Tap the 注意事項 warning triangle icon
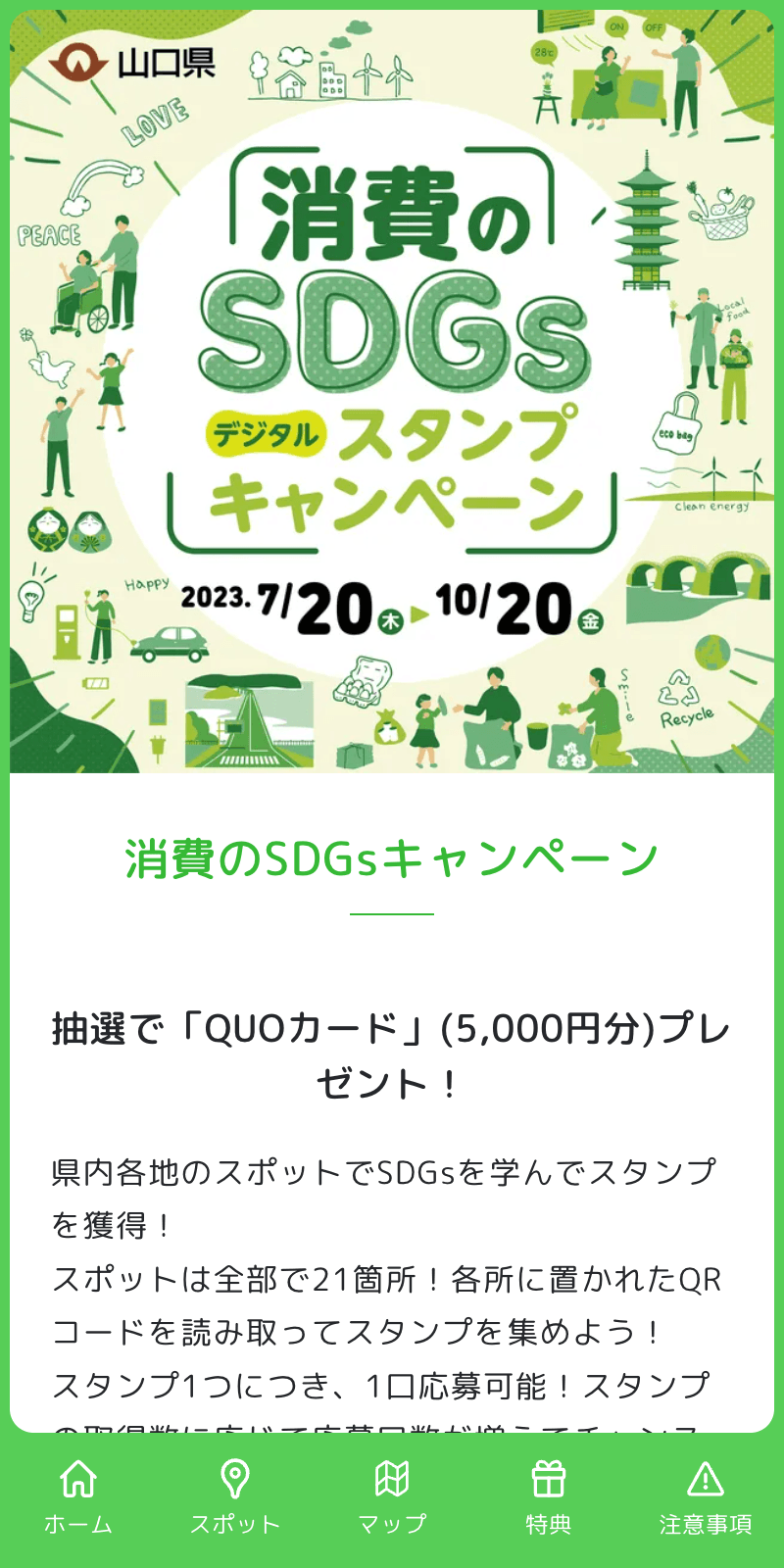 point(706,1490)
